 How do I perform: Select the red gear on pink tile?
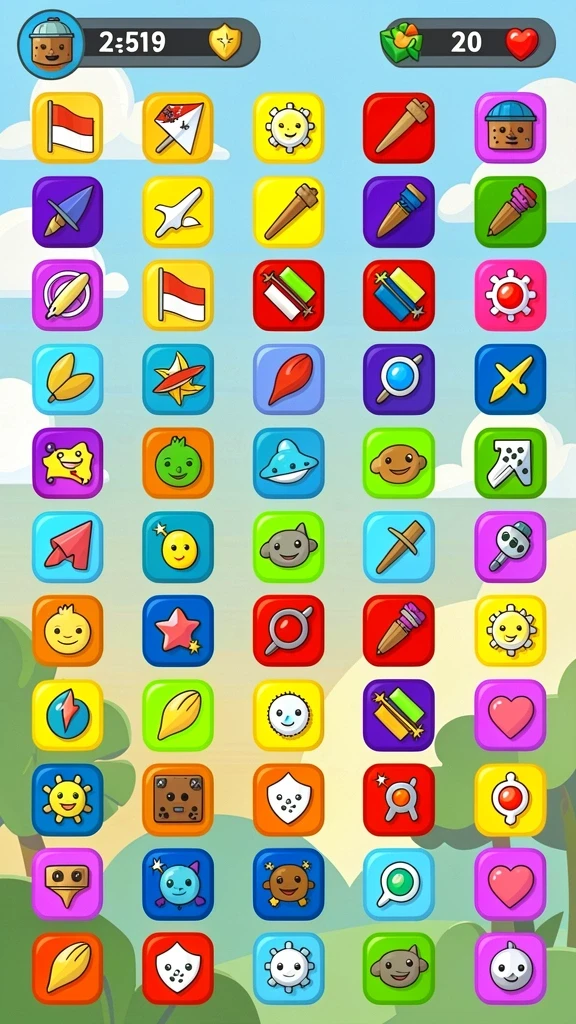510,295
